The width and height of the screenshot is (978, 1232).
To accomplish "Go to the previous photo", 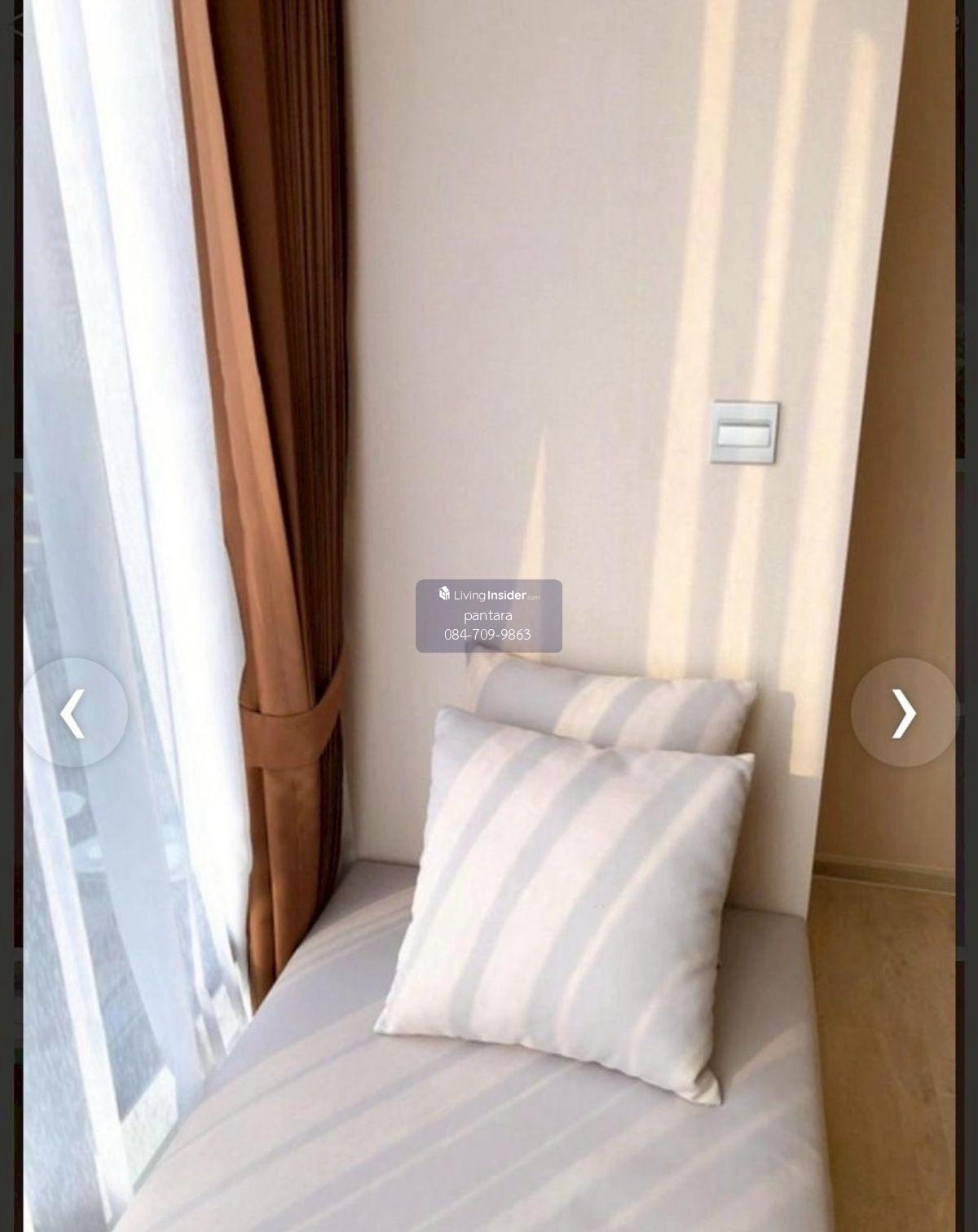I will [x=73, y=713].
